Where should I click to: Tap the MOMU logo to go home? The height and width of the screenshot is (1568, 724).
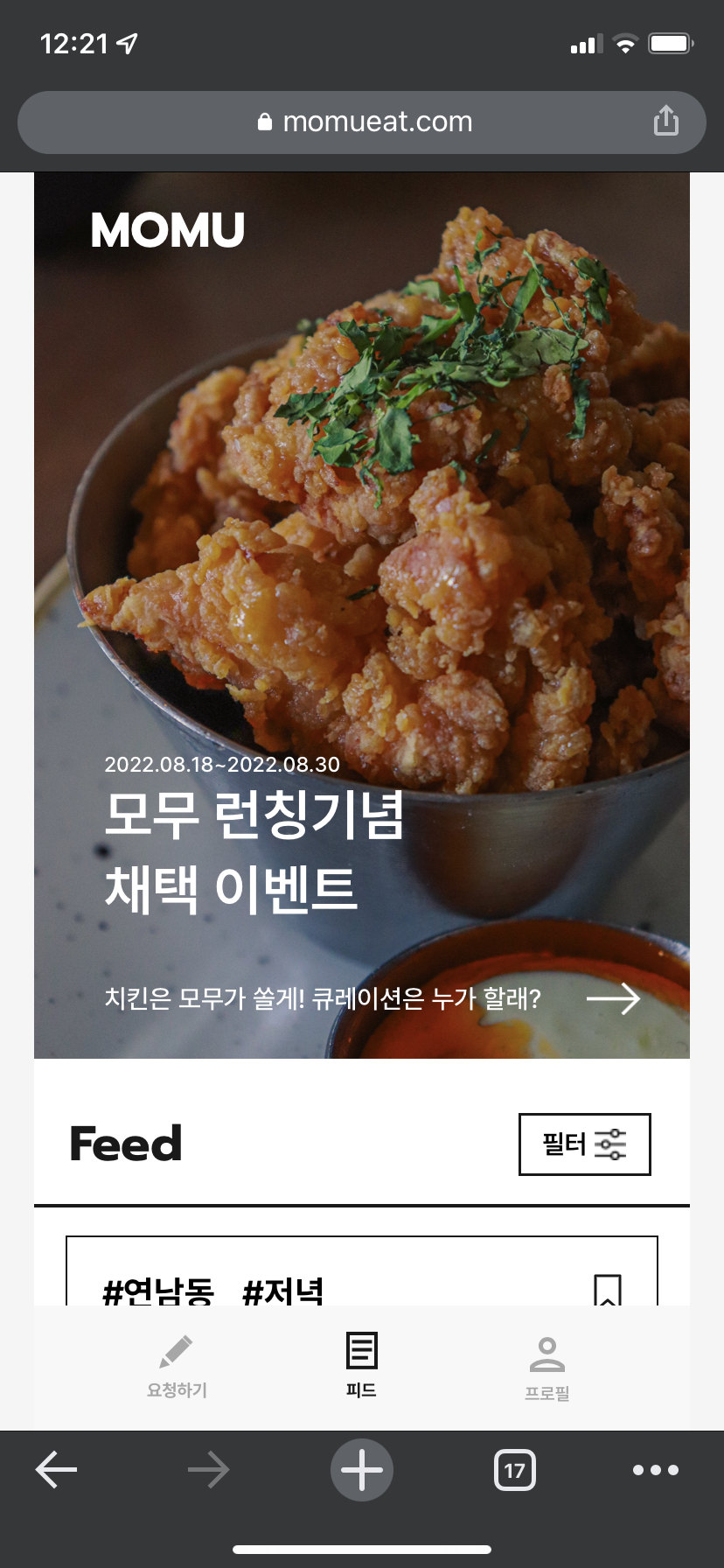(x=168, y=230)
